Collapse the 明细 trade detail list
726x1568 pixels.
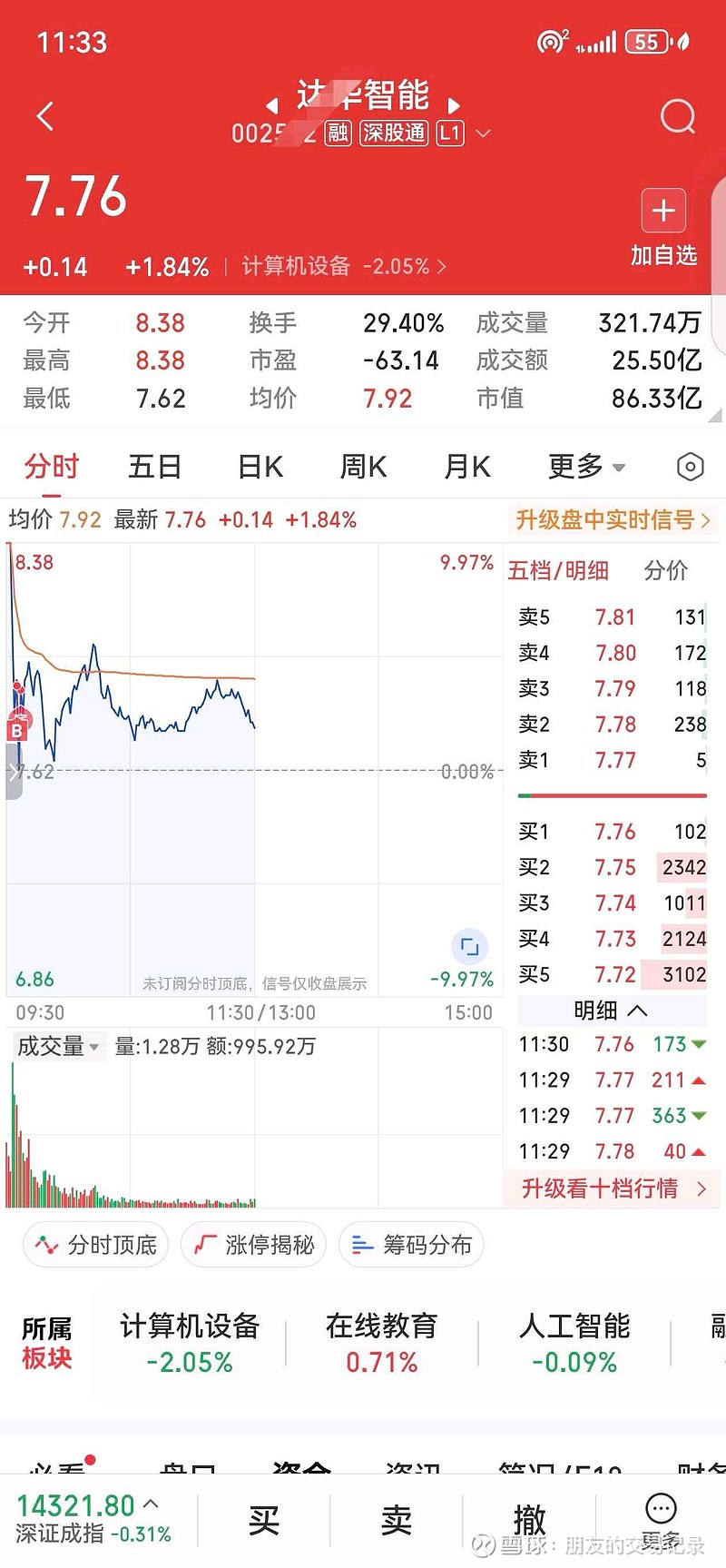611,1011
